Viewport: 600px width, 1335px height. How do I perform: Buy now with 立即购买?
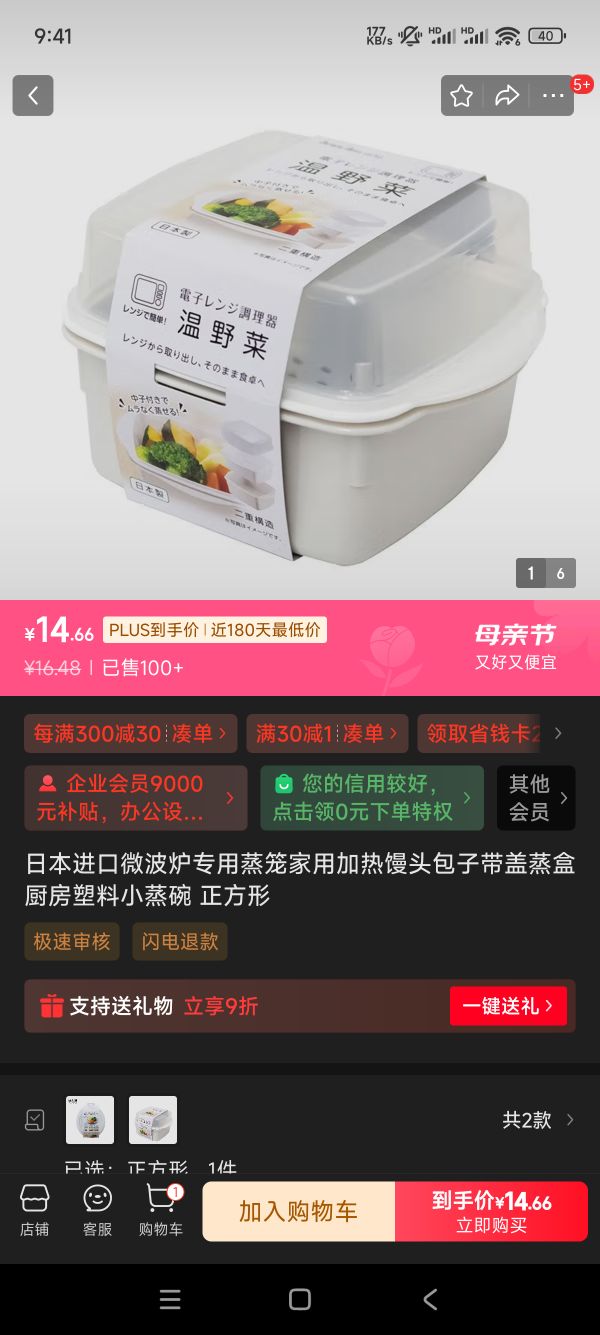click(491, 1211)
